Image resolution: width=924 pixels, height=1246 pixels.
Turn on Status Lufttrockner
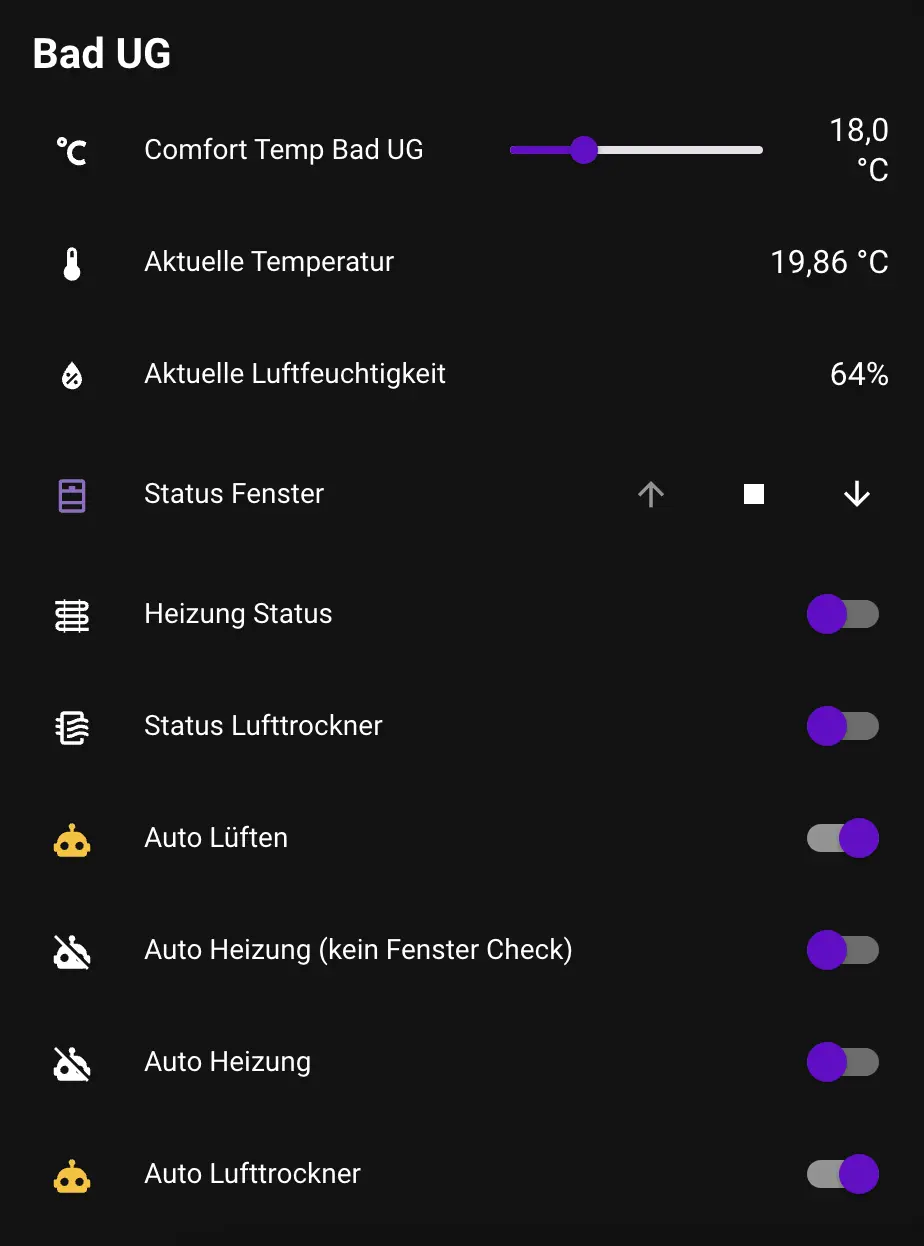[x=842, y=726]
